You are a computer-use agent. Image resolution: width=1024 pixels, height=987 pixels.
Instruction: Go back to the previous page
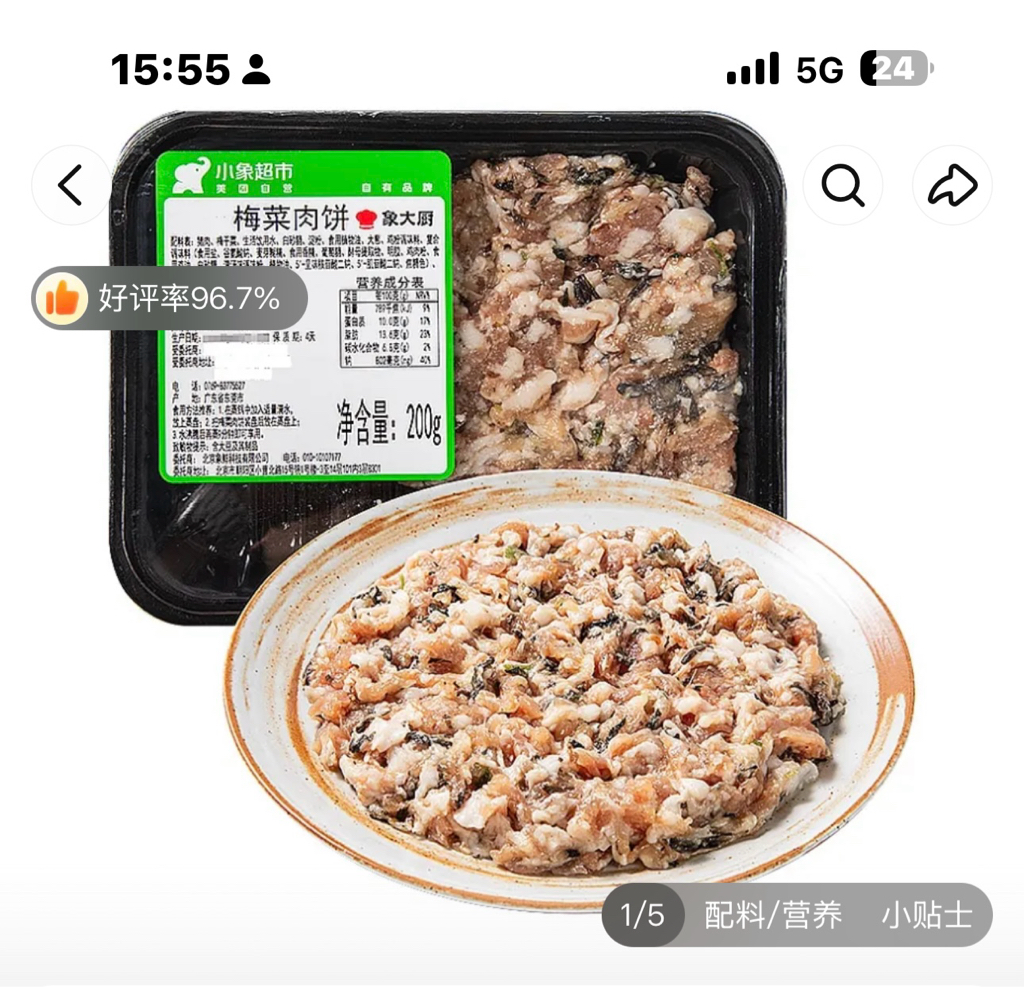pyautogui.click(x=71, y=185)
